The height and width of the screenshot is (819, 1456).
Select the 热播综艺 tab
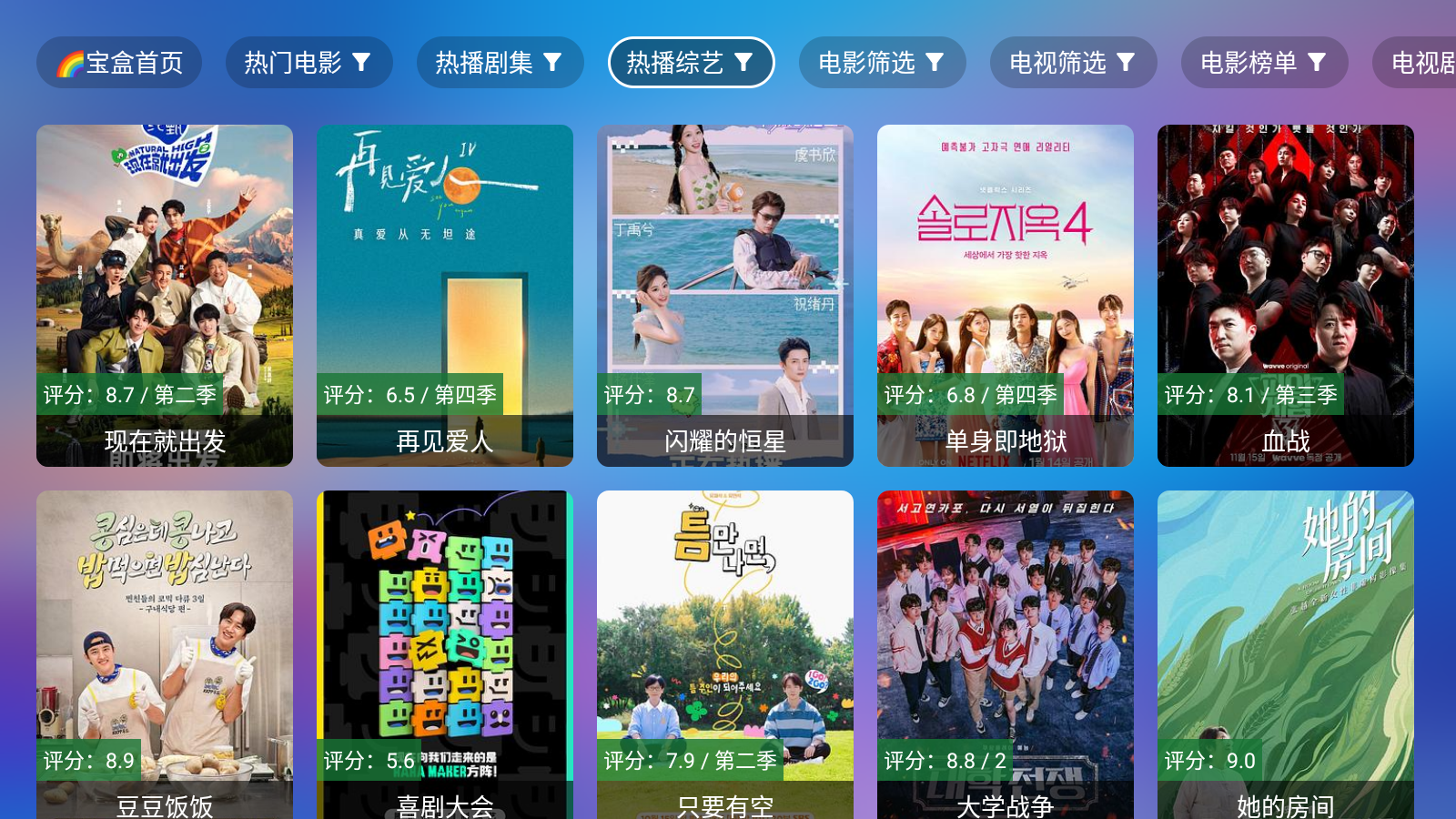pos(691,63)
